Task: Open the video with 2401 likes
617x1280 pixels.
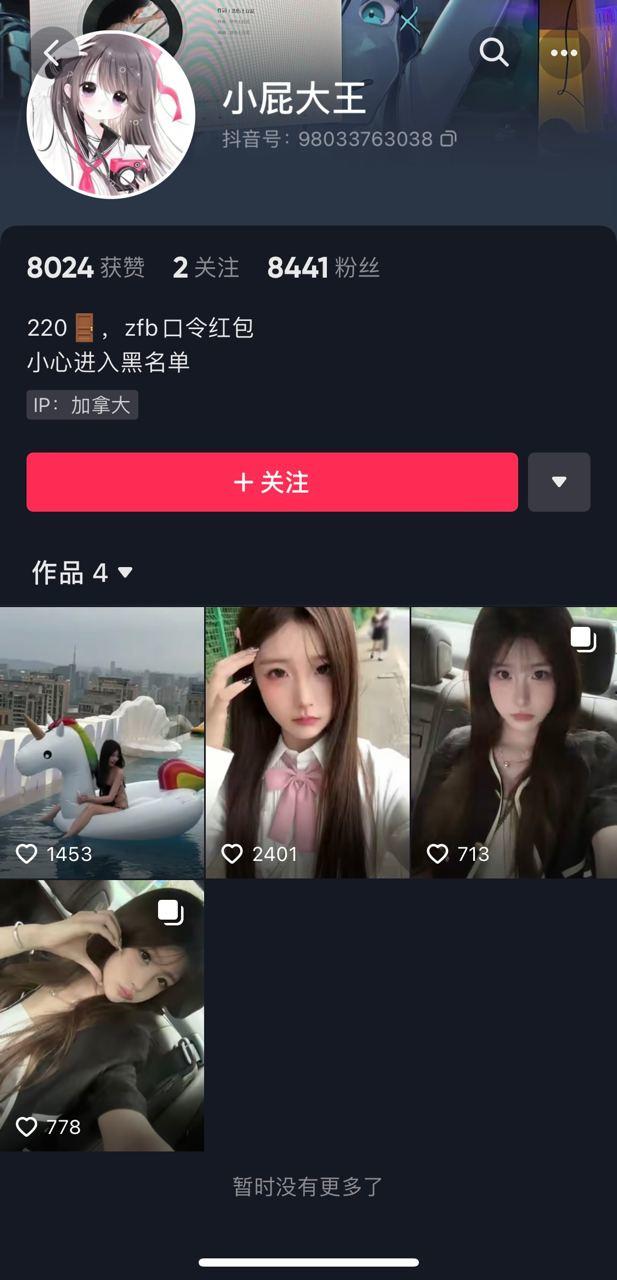Action: click(308, 742)
